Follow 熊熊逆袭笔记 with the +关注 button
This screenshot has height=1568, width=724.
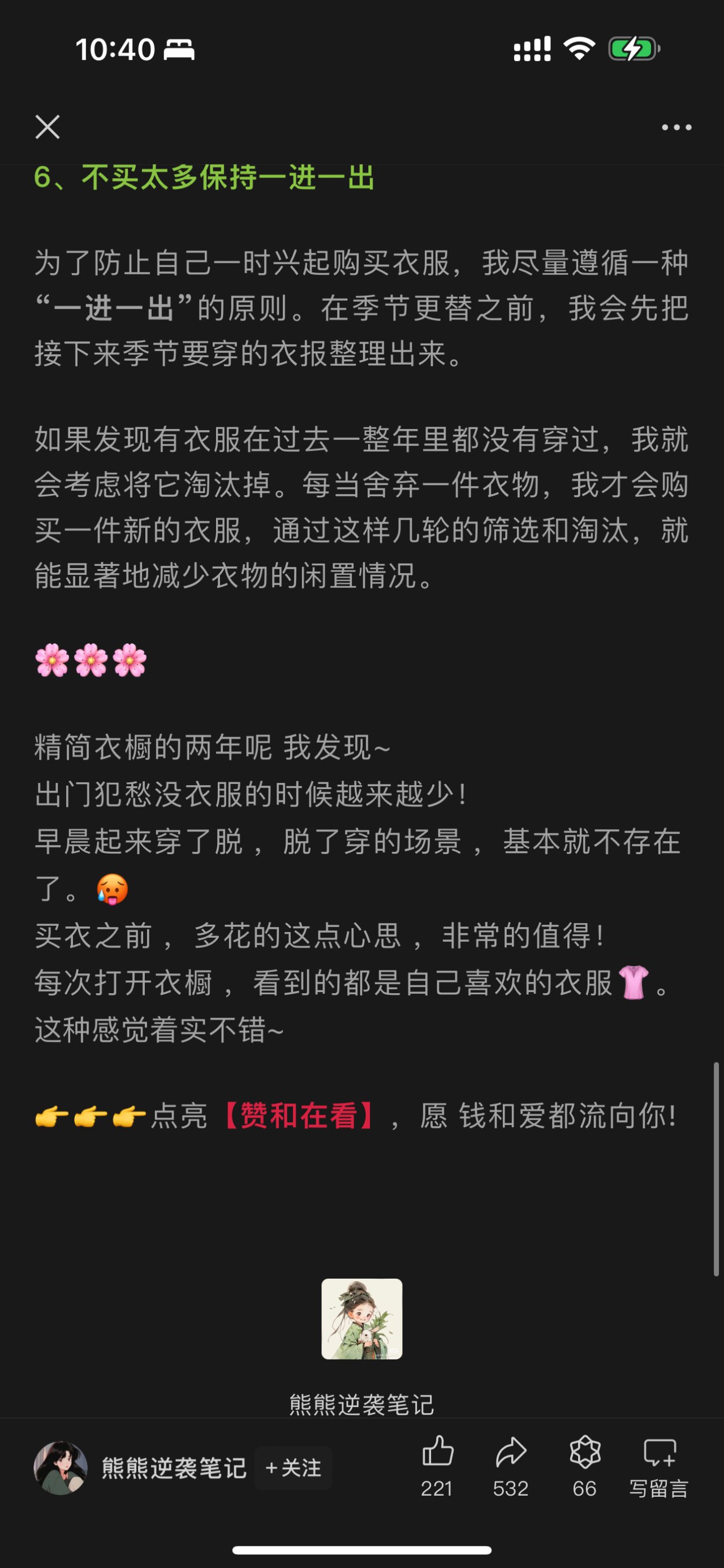click(294, 1468)
